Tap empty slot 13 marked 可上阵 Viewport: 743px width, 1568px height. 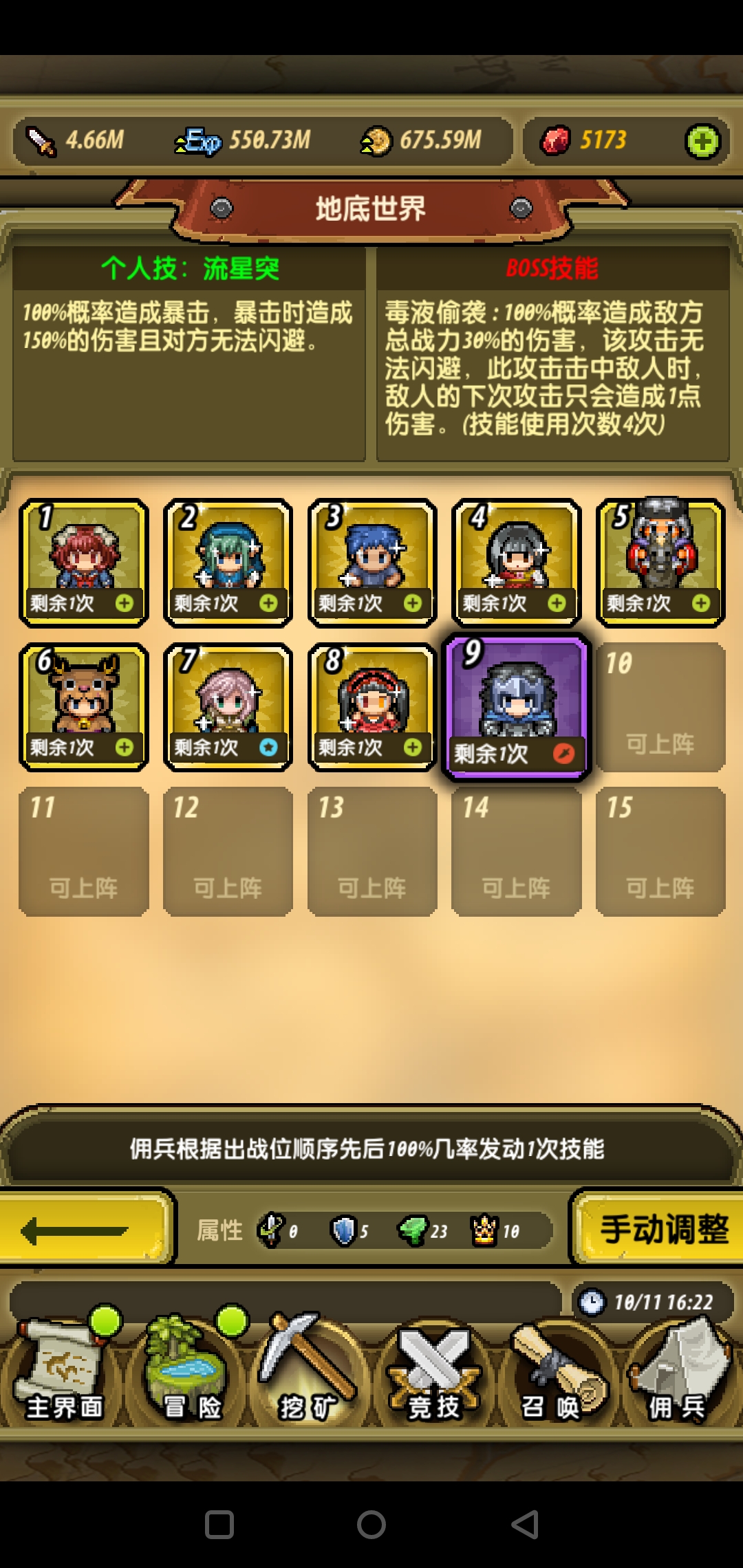[372, 851]
